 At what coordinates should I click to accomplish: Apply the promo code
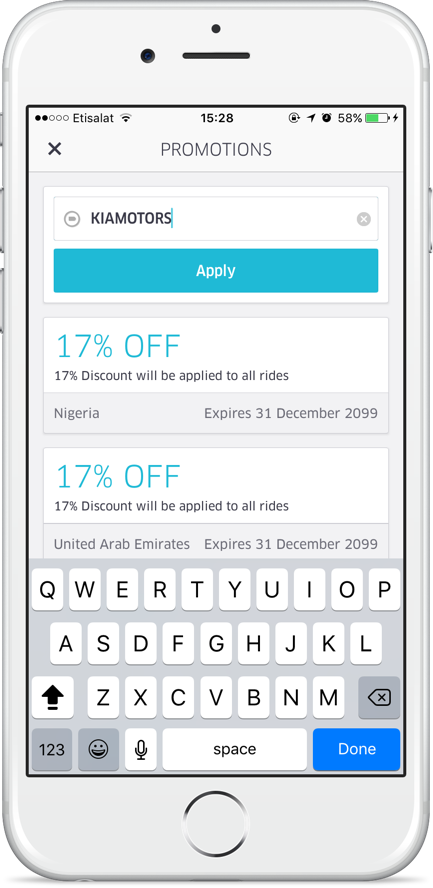tap(216, 271)
